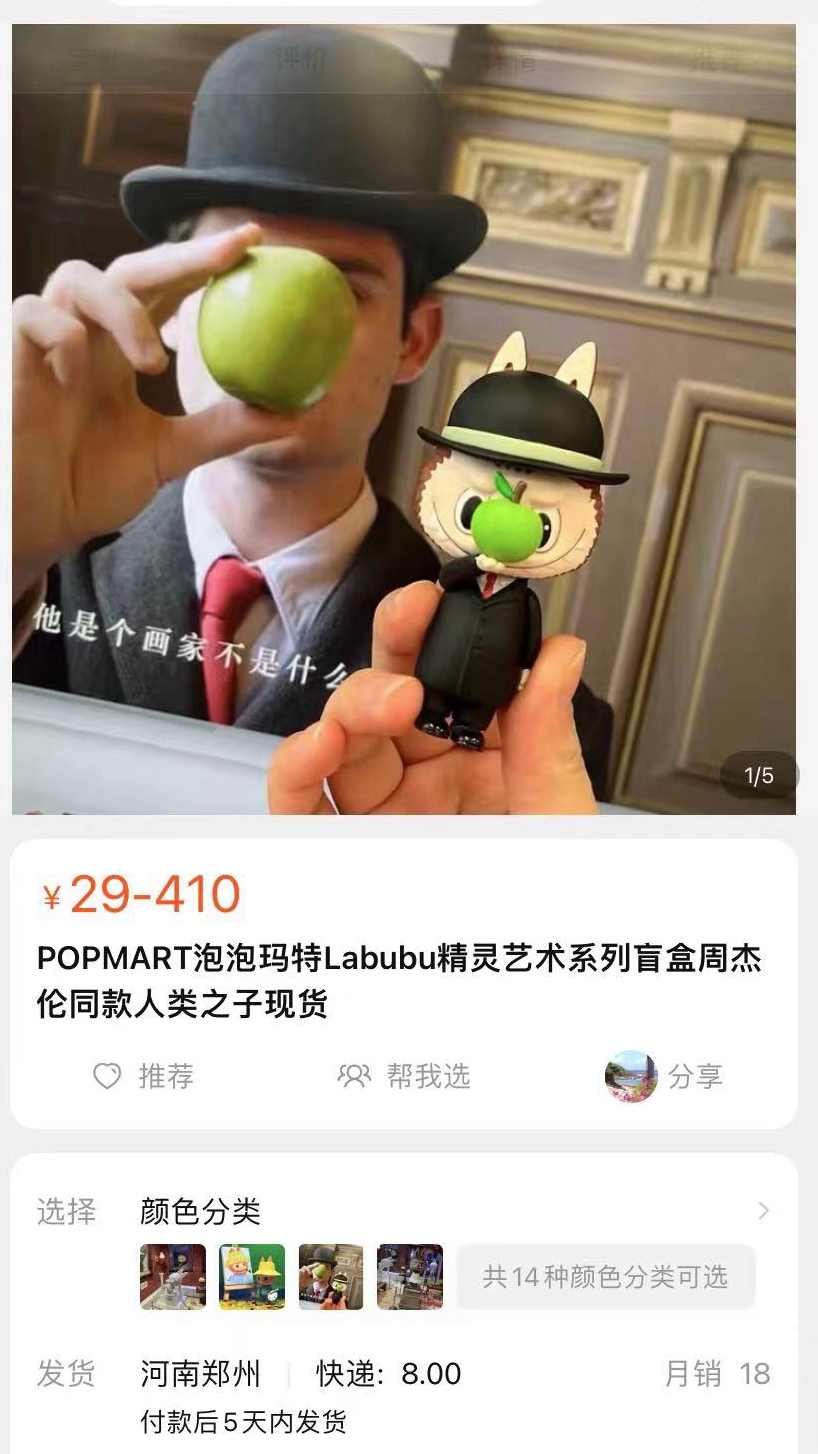Viewport: 818px width, 1454px height.
Task: Choose the yellow-hat painter figure variant
Action: [x=252, y=1277]
